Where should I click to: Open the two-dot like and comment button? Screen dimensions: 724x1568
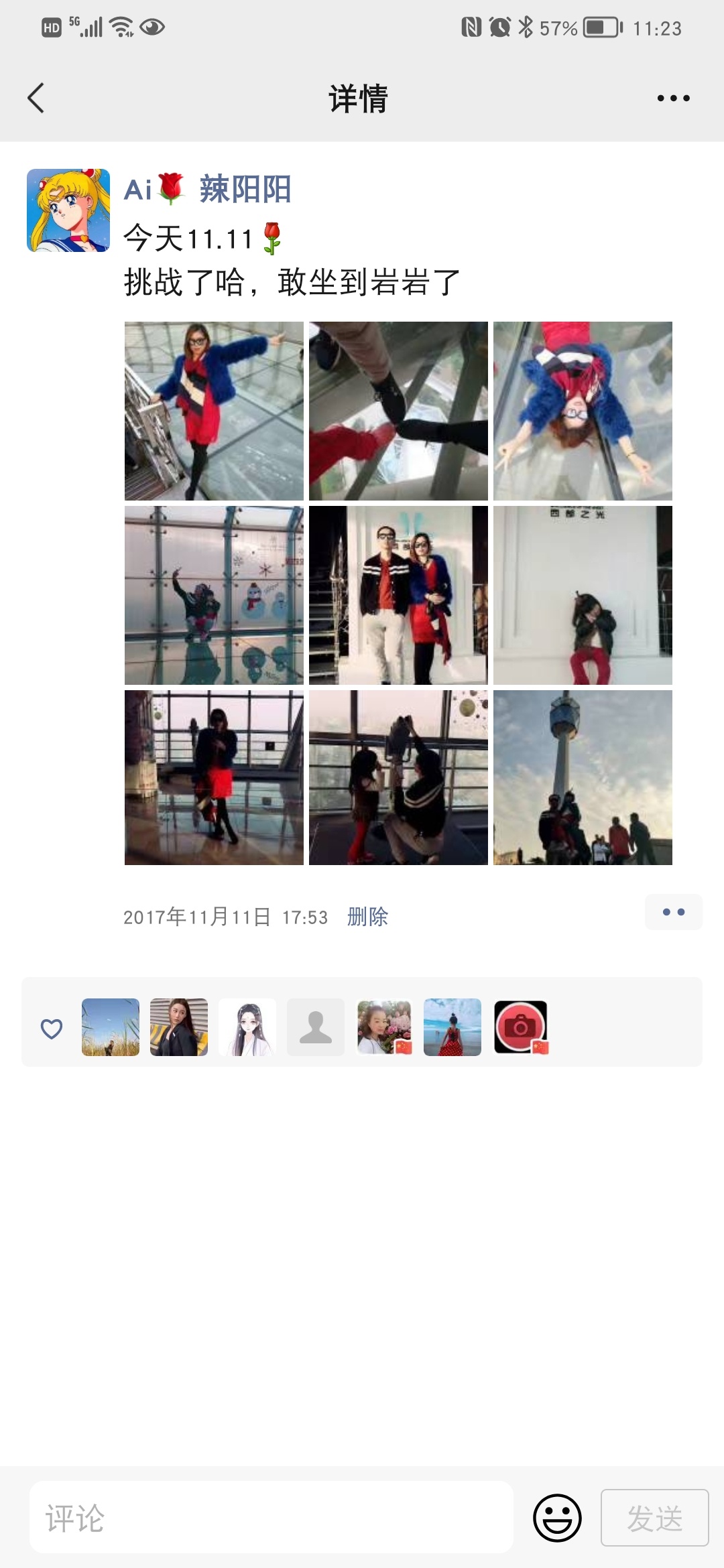[673, 912]
